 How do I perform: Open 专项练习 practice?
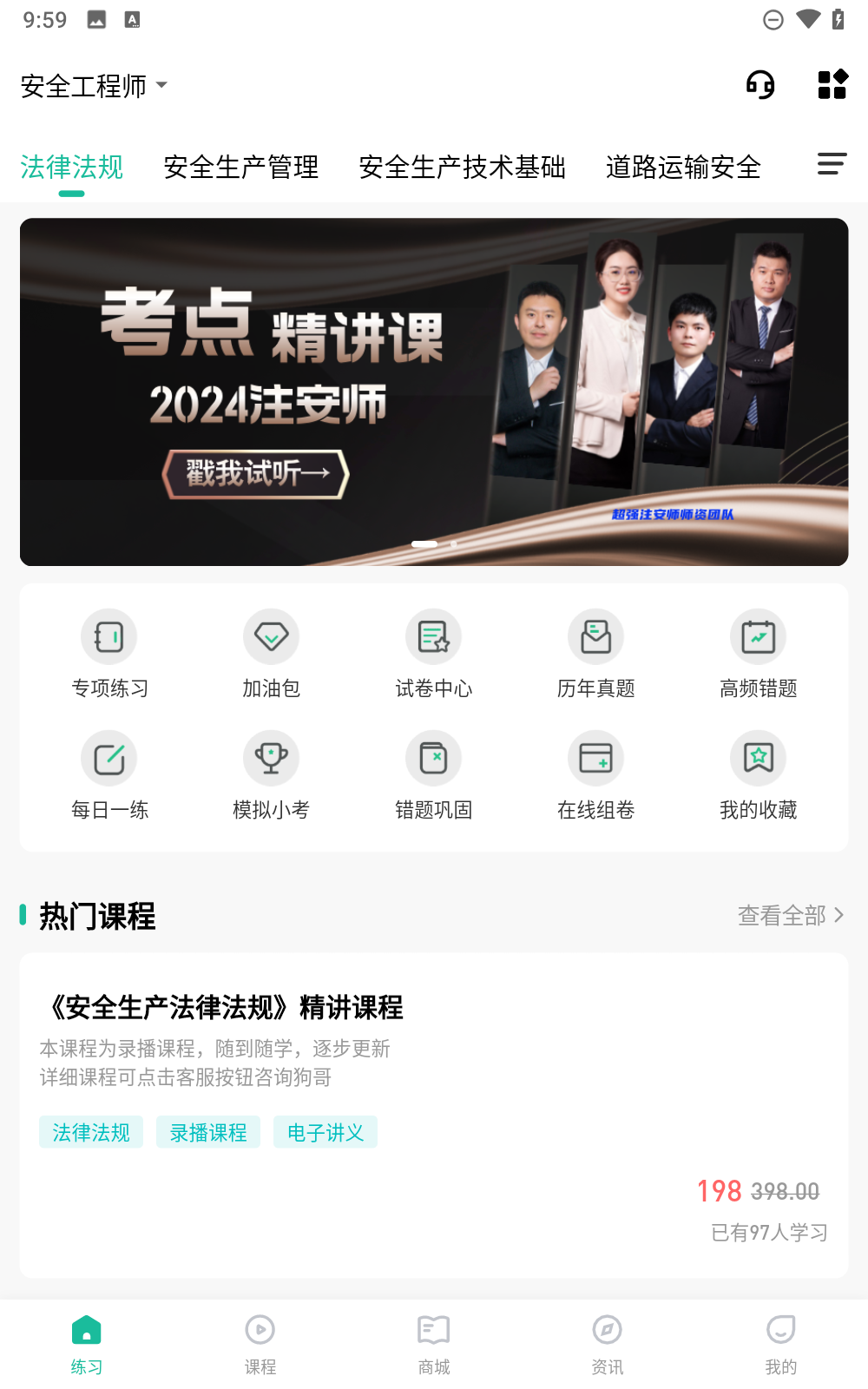109,655
